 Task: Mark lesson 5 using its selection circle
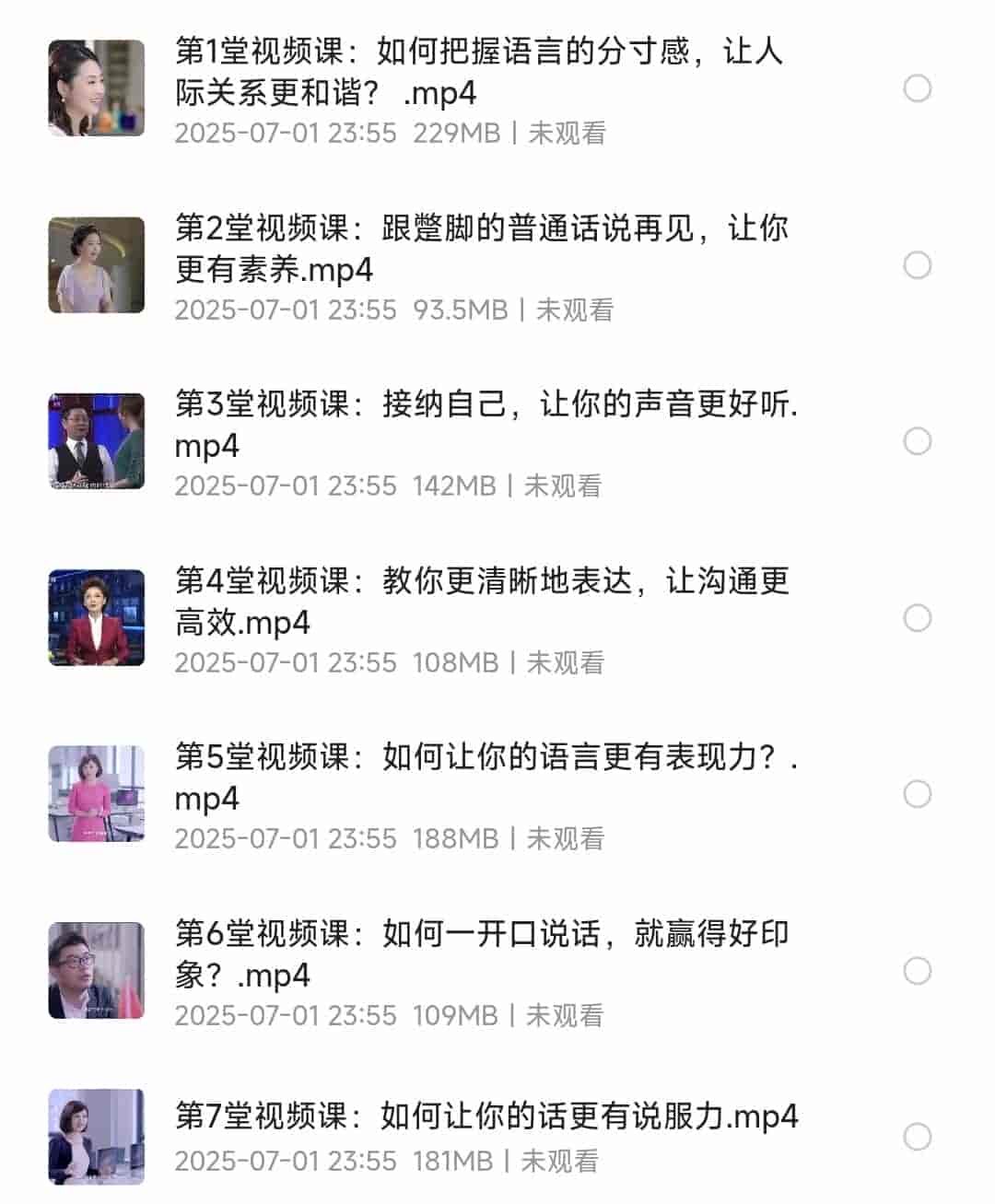tap(918, 793)
